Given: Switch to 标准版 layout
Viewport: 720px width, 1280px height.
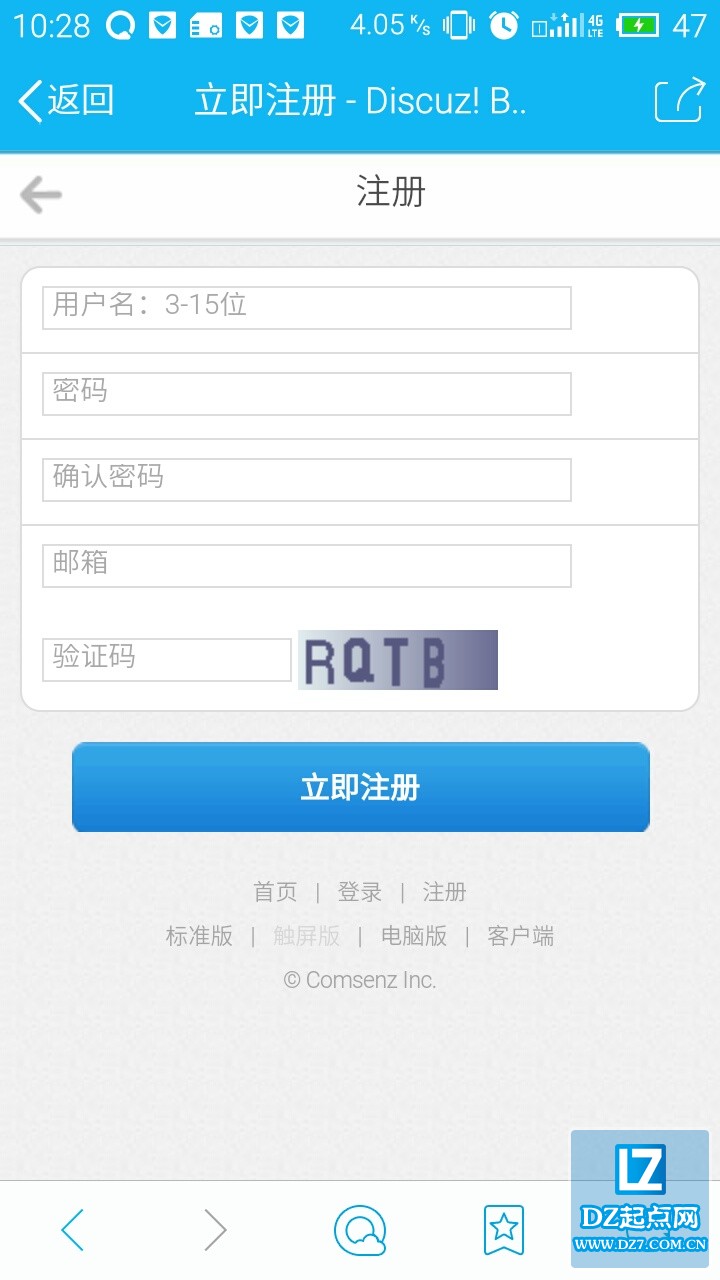Looking at the screenshot, I should point(199,936).
